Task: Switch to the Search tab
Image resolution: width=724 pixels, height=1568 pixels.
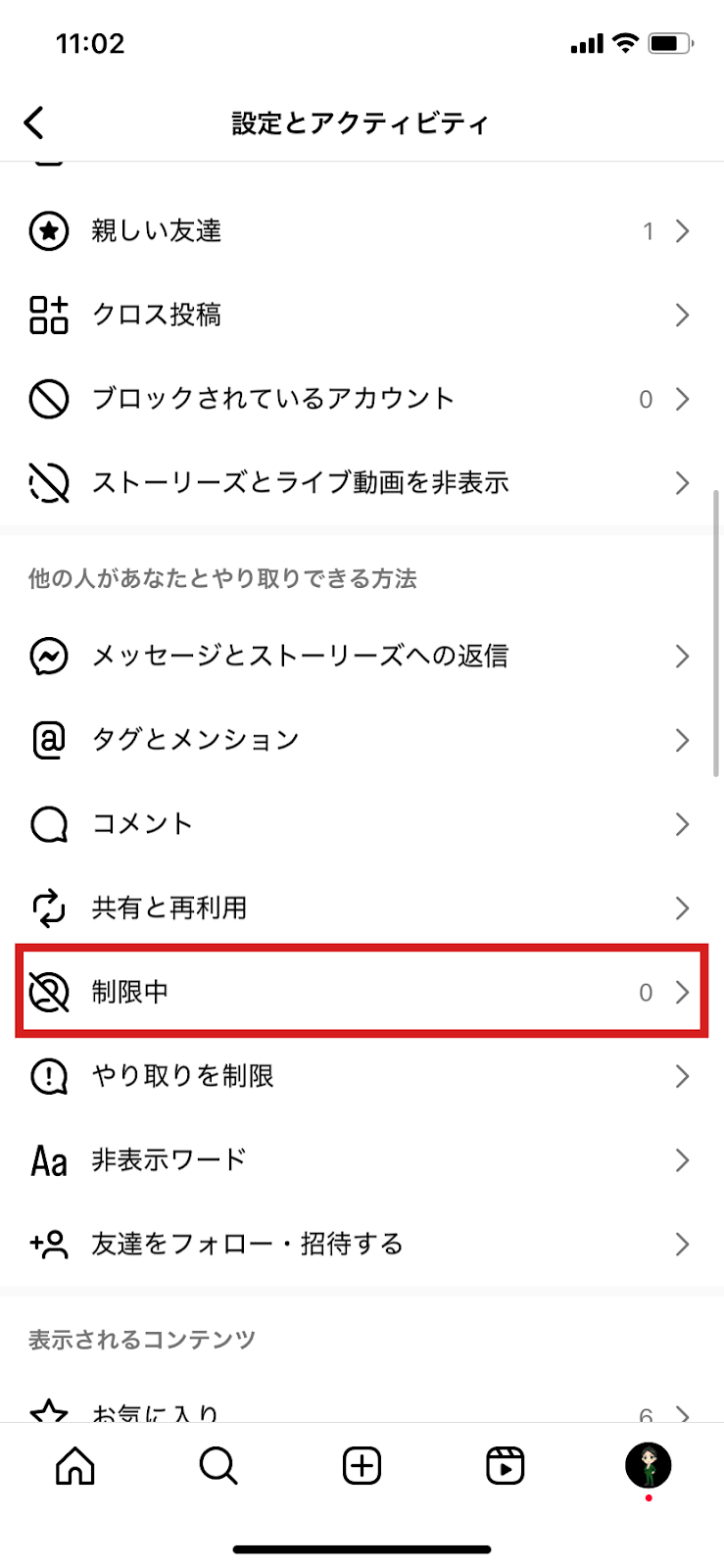Action: [218, 1466]
